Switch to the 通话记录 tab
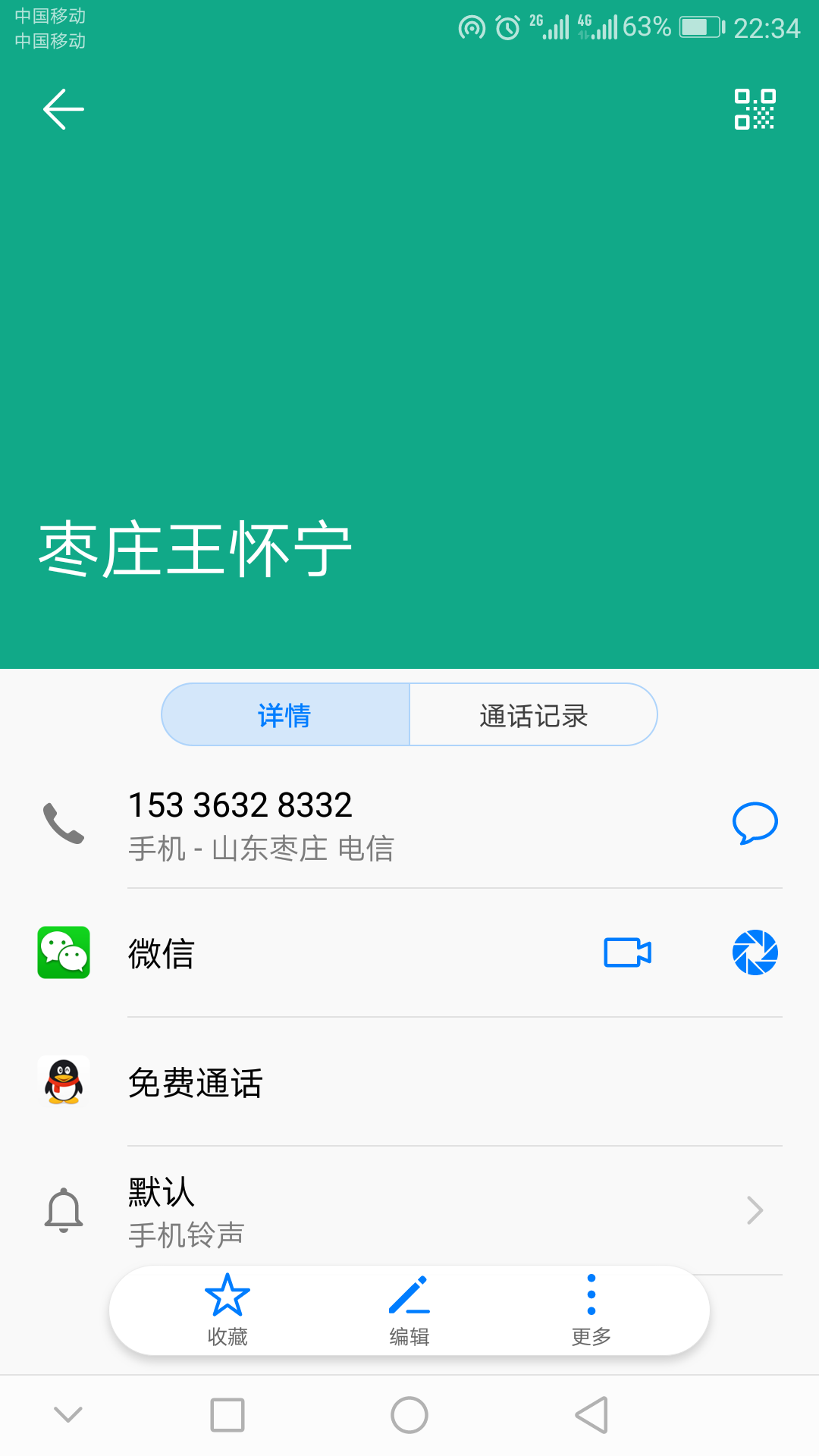Screen dimensions: 819x1456 tap(533, 715)
